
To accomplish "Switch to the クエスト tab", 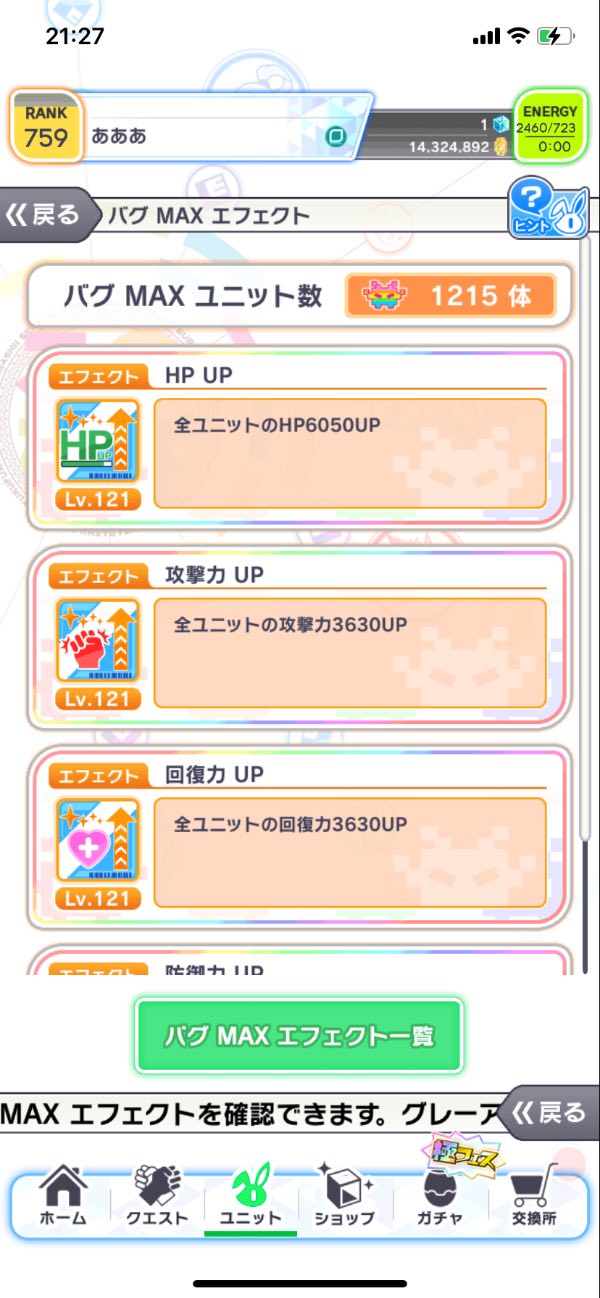I will click(x=156, y=1196).
